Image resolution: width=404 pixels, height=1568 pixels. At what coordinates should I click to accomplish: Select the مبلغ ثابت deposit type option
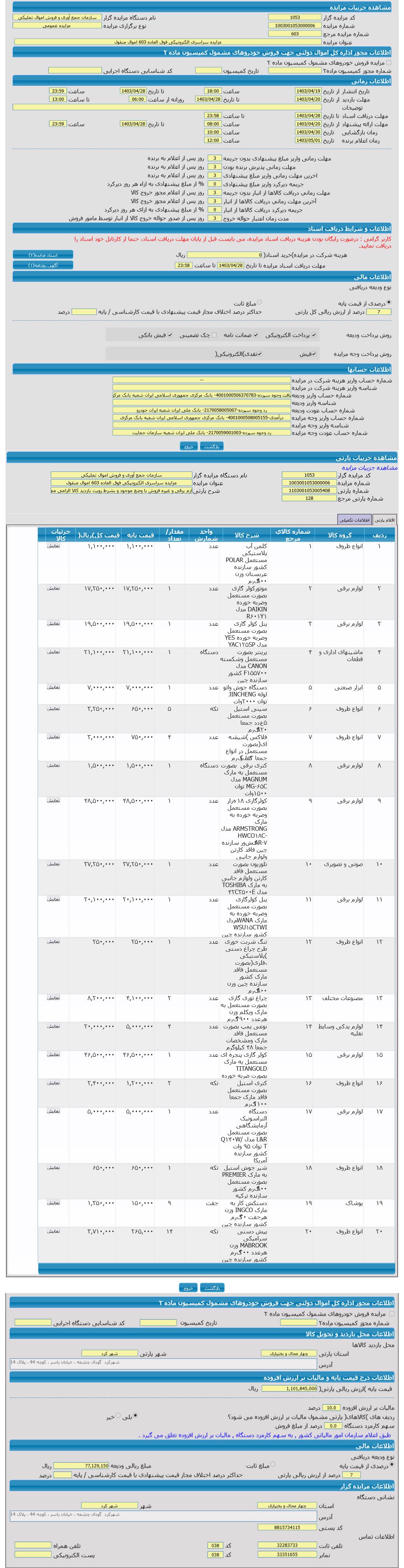click(260, 303)
